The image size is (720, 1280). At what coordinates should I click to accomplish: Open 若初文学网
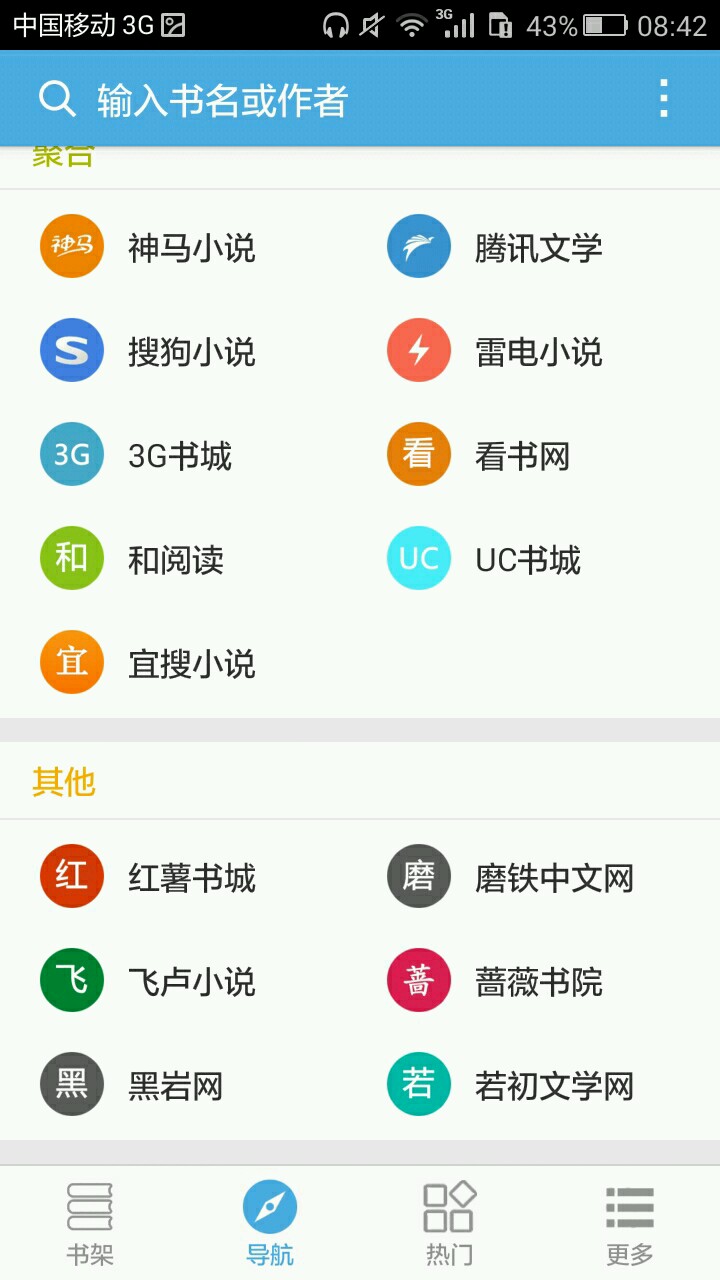[553, 1086]
